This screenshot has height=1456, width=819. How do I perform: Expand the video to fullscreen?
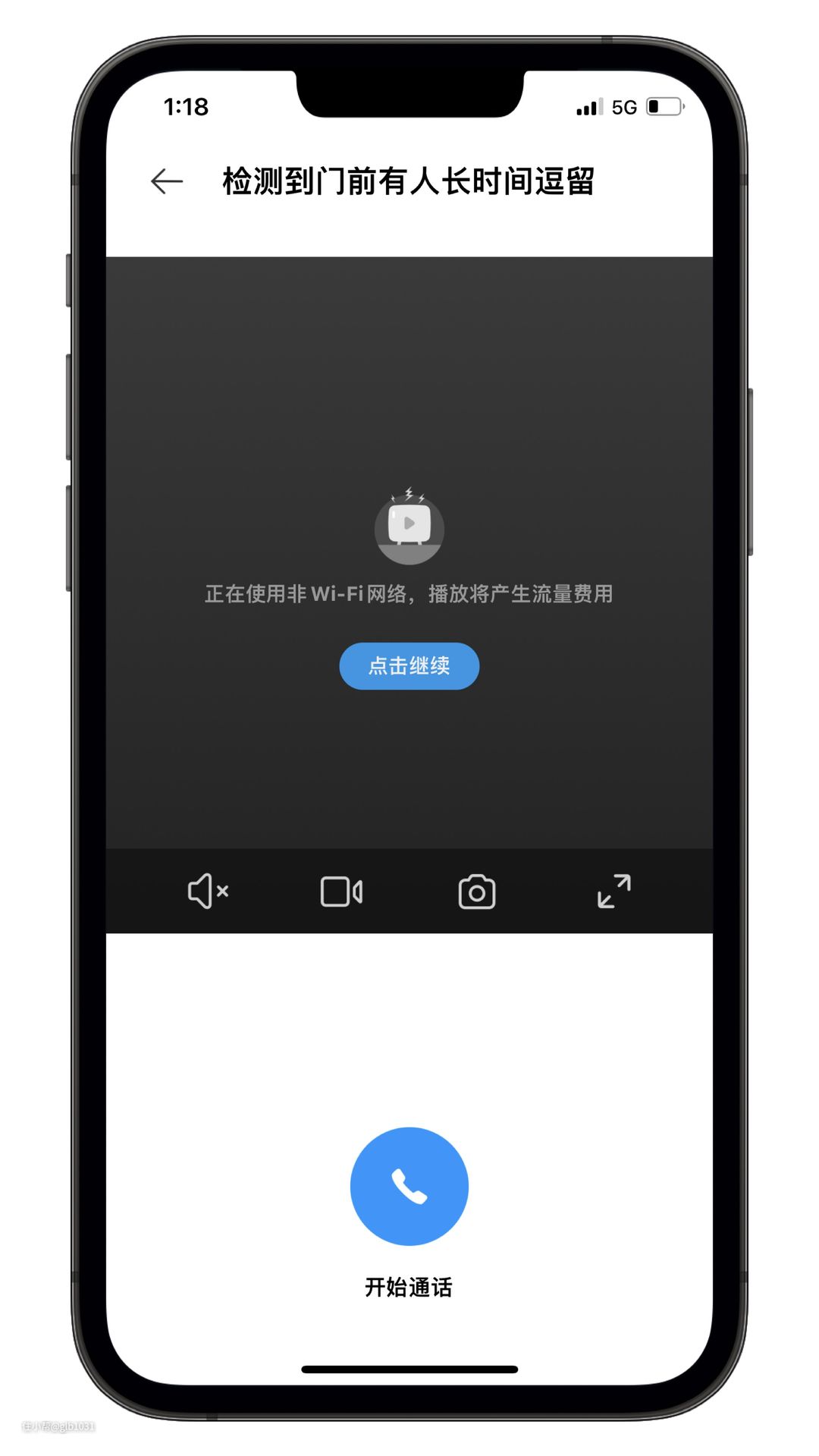(x=613, y=891)
